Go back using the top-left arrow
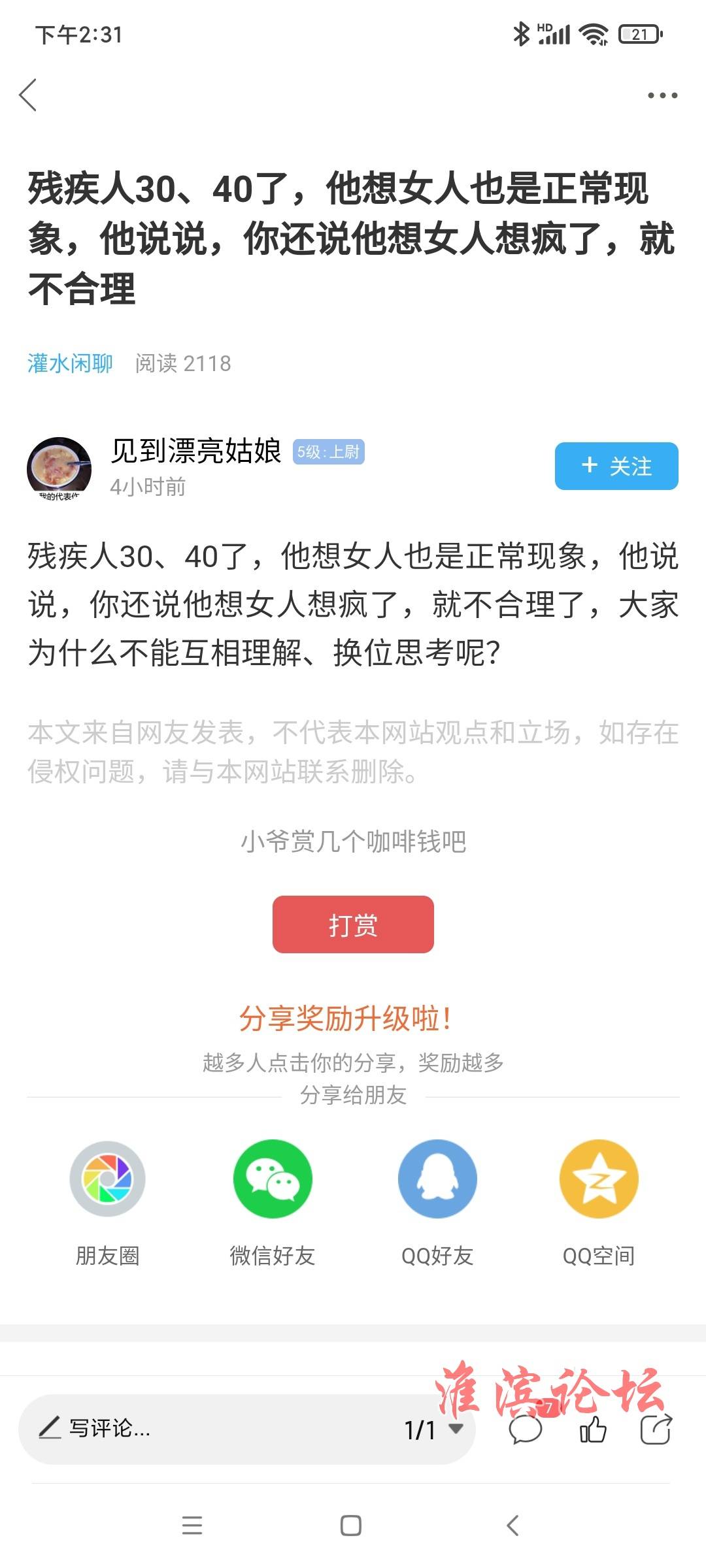 [x=28, y=95]
